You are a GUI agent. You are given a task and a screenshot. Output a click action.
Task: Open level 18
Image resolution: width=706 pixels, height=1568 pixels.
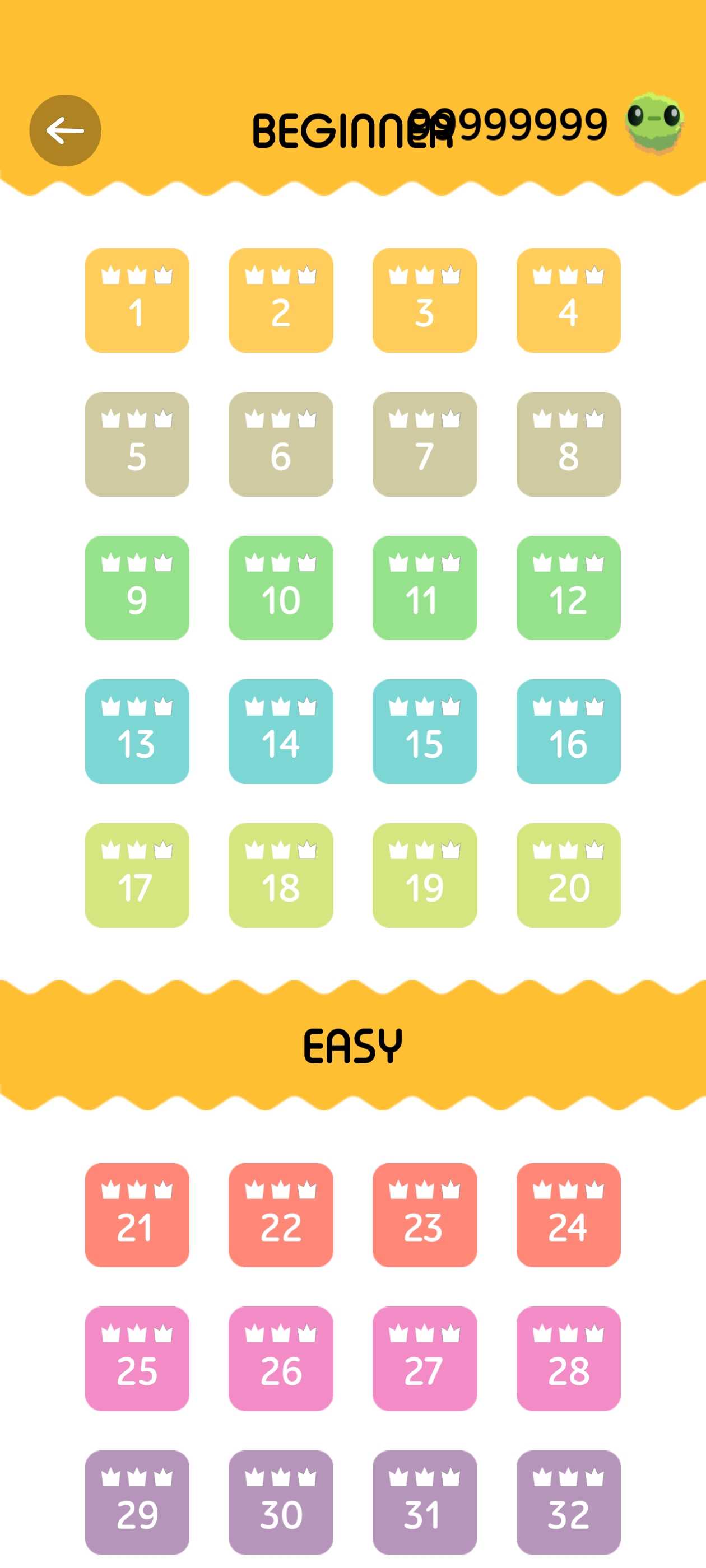(x=281, y=875)
